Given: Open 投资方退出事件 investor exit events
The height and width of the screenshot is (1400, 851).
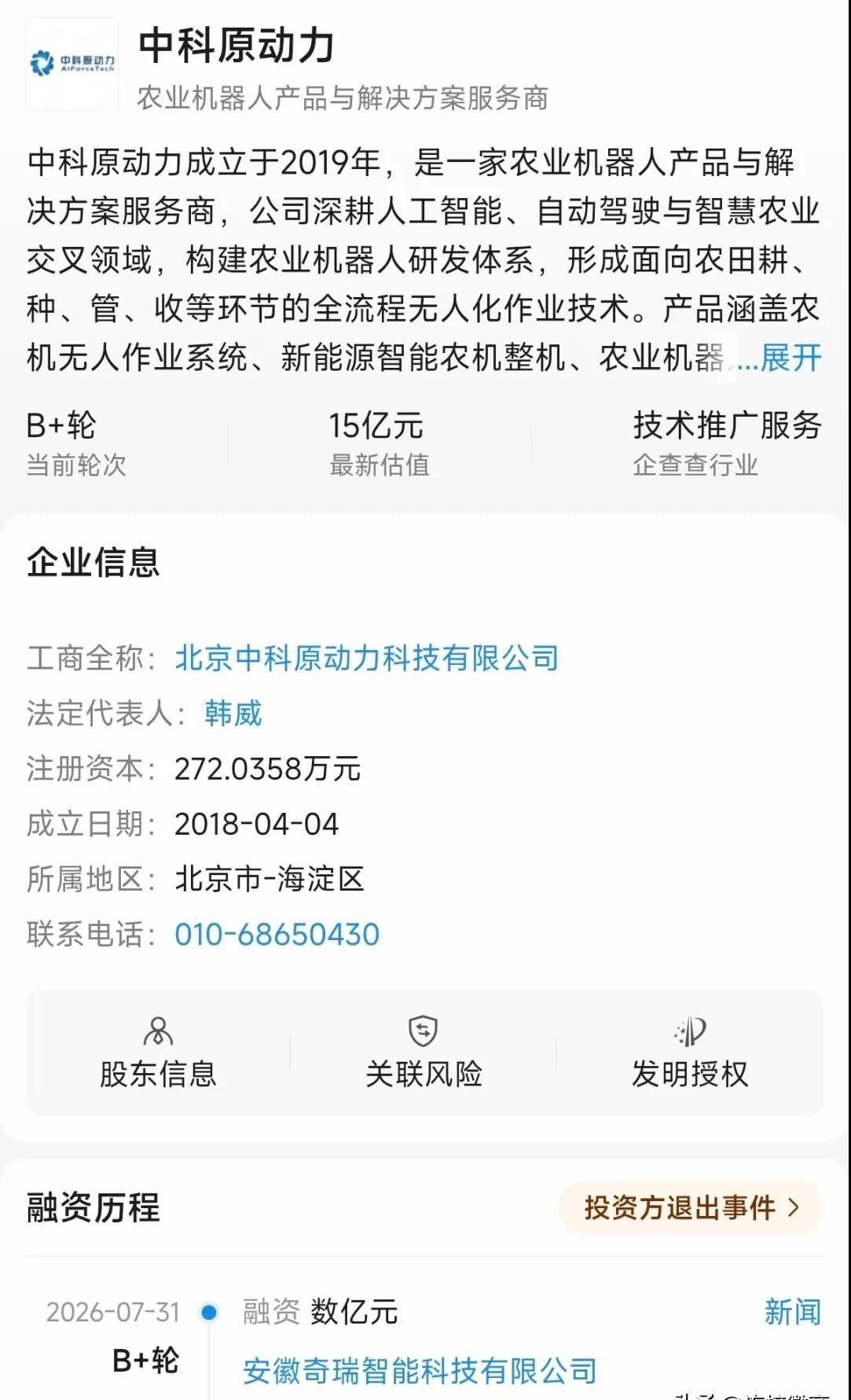Looking at the screenshot, I should (691, 1207).
